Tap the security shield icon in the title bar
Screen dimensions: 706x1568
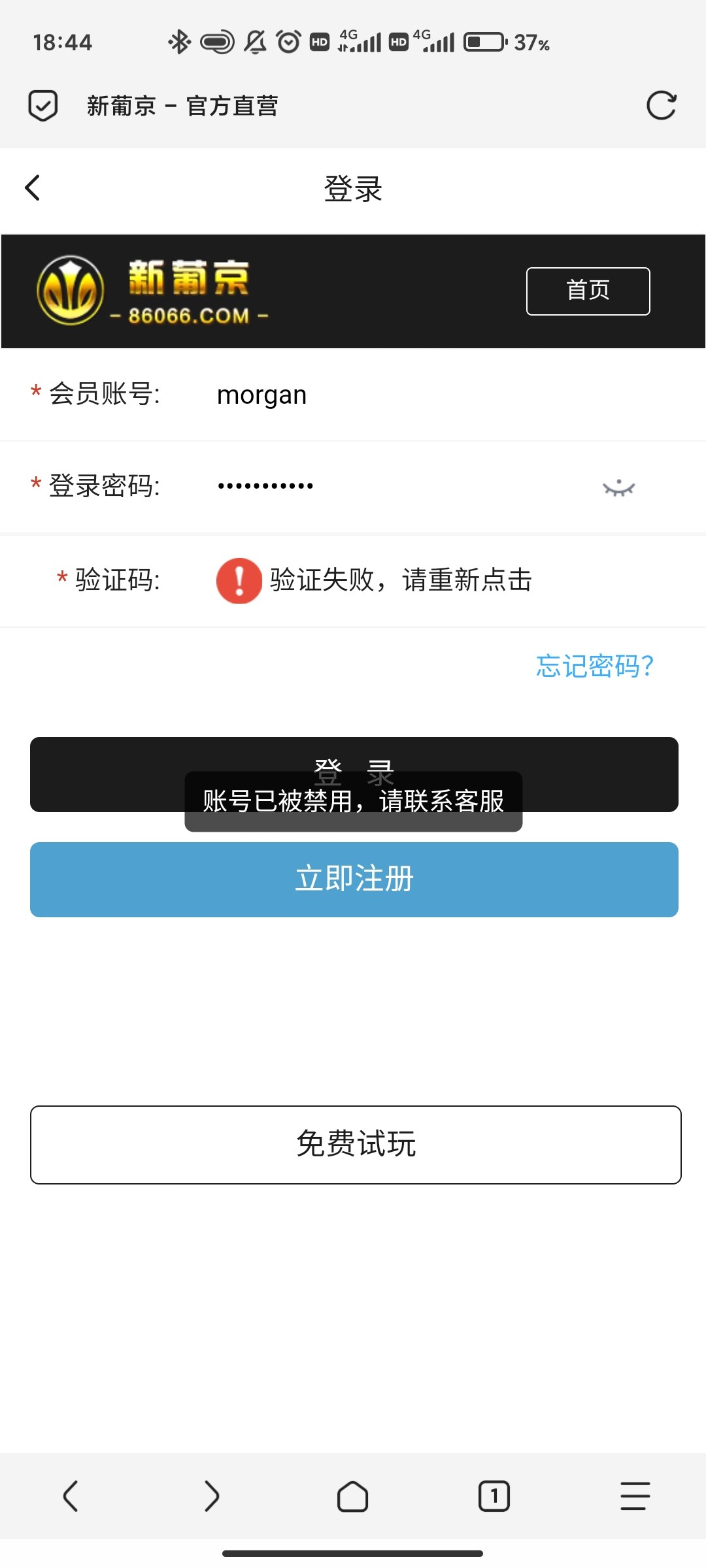pos(42,105)
